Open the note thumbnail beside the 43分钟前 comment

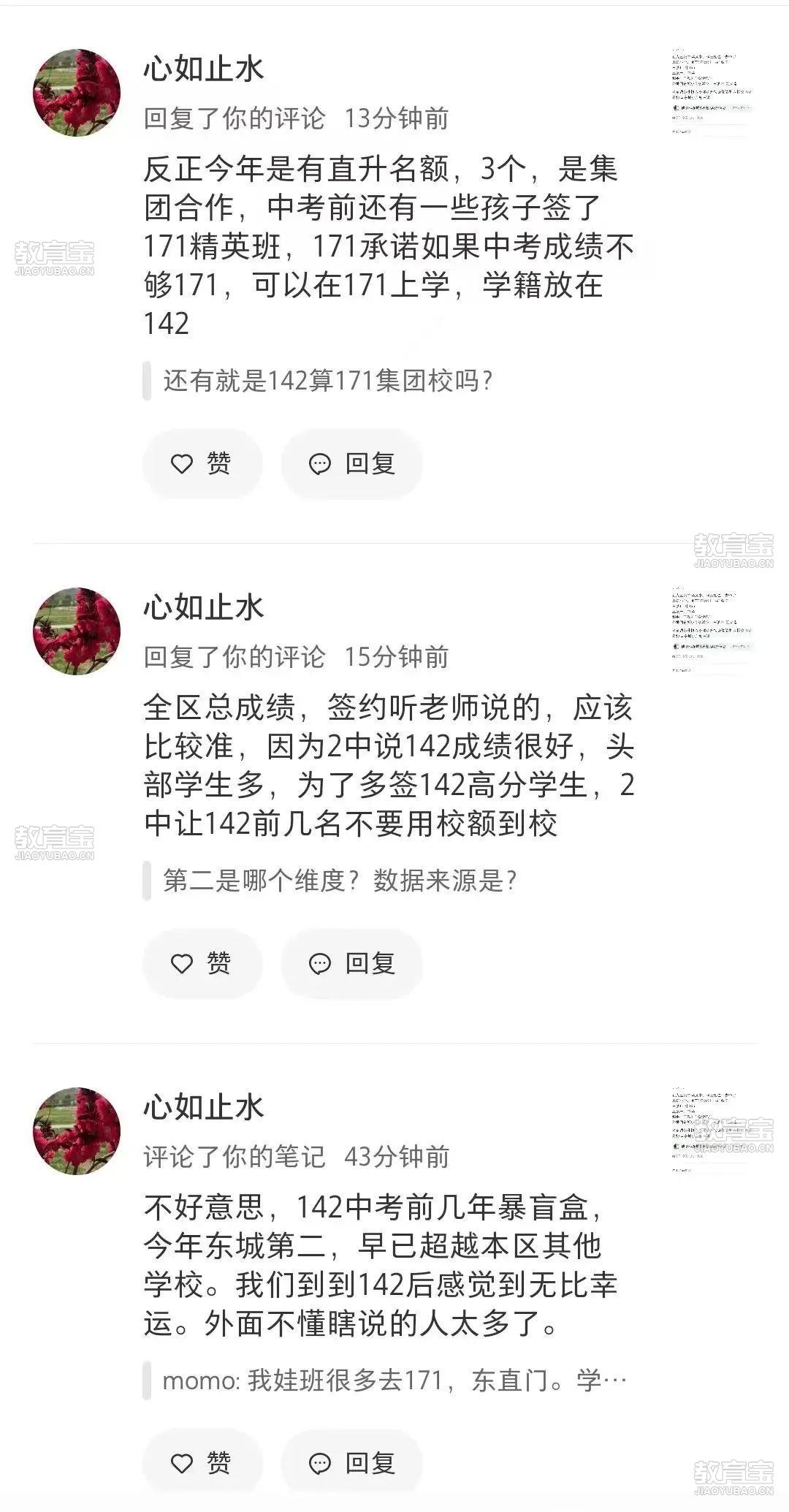712,1131
